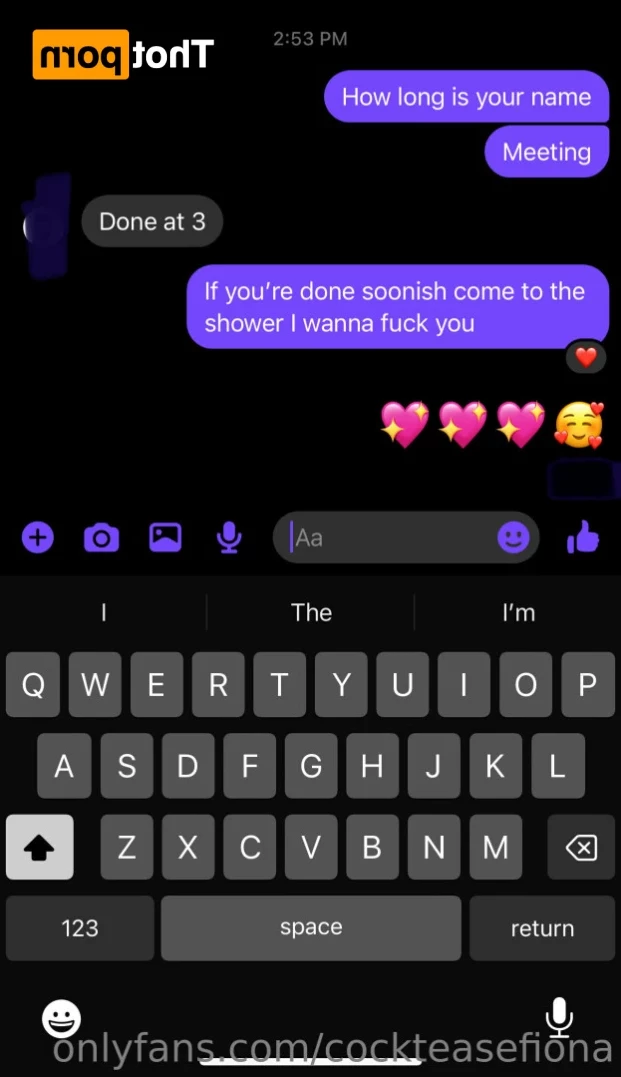This screenshot has width=621, height=1077.
Task: Switch to the emoji keyboard
Action: tap(61, 1019)
